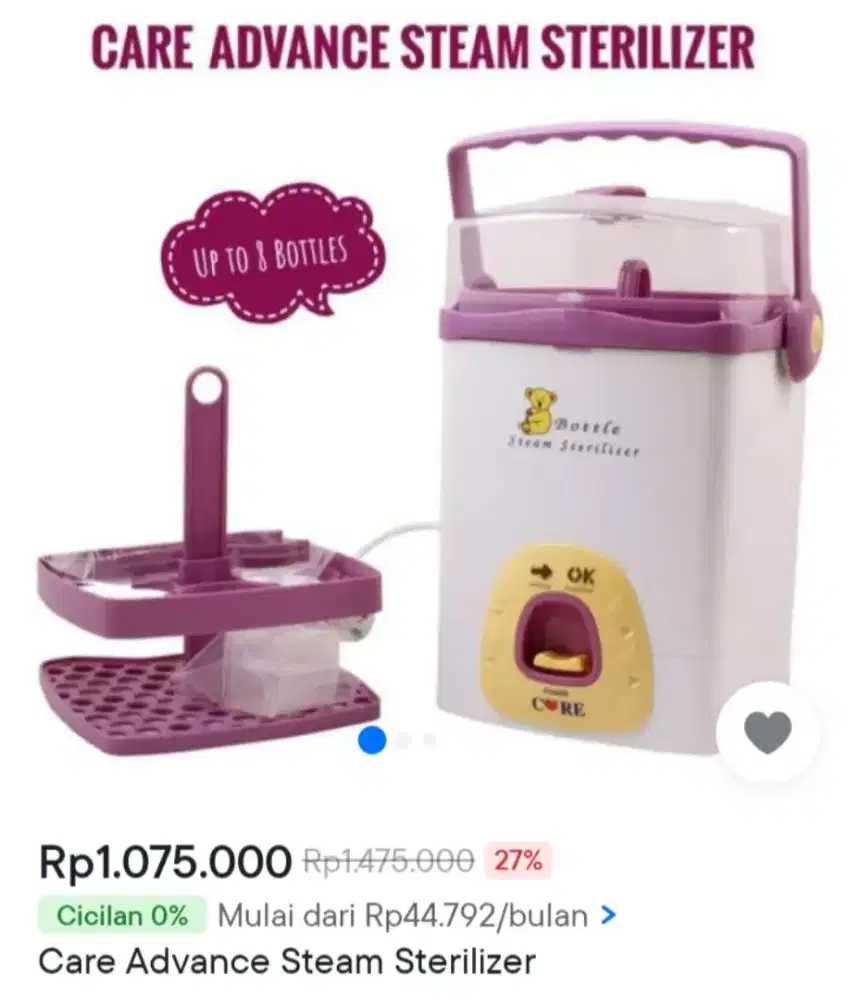Select the first blue carousel dot
Screen dimensions: 848x1000
(370, 738)
